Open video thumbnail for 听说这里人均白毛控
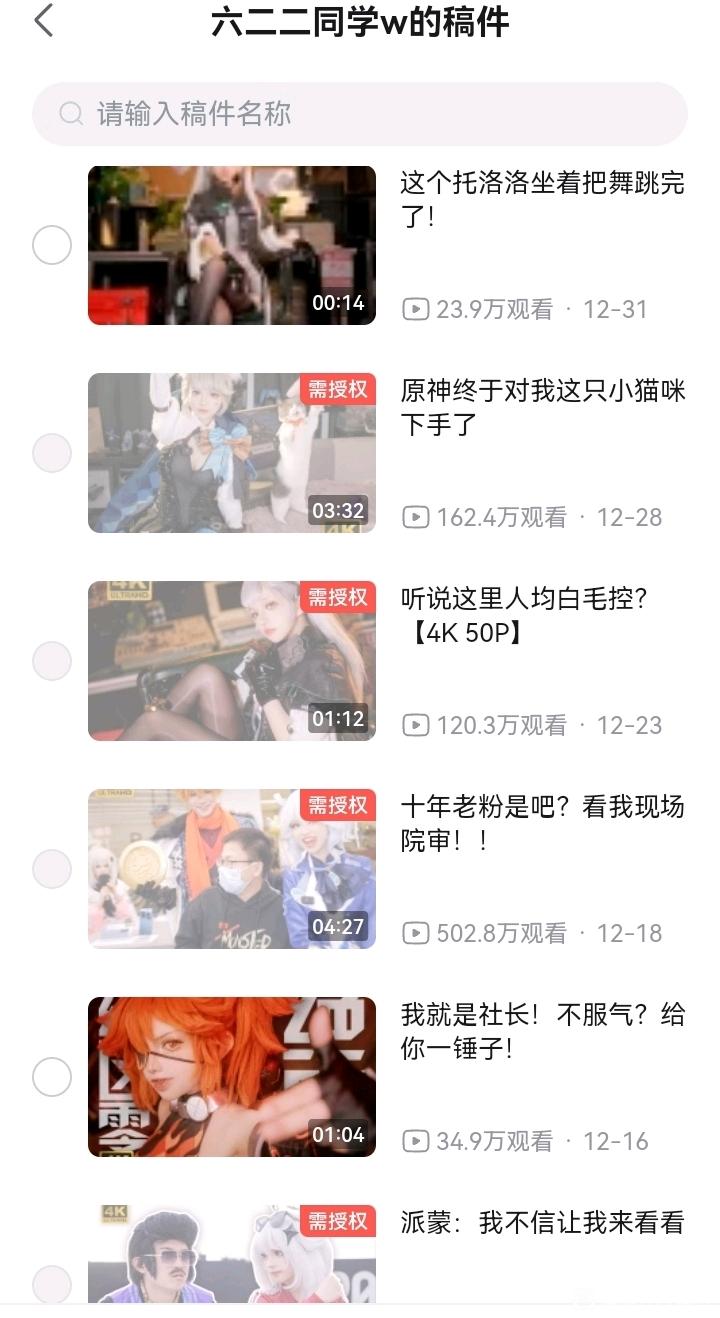This screenshot has height=1318, width=720. (232, 661)
